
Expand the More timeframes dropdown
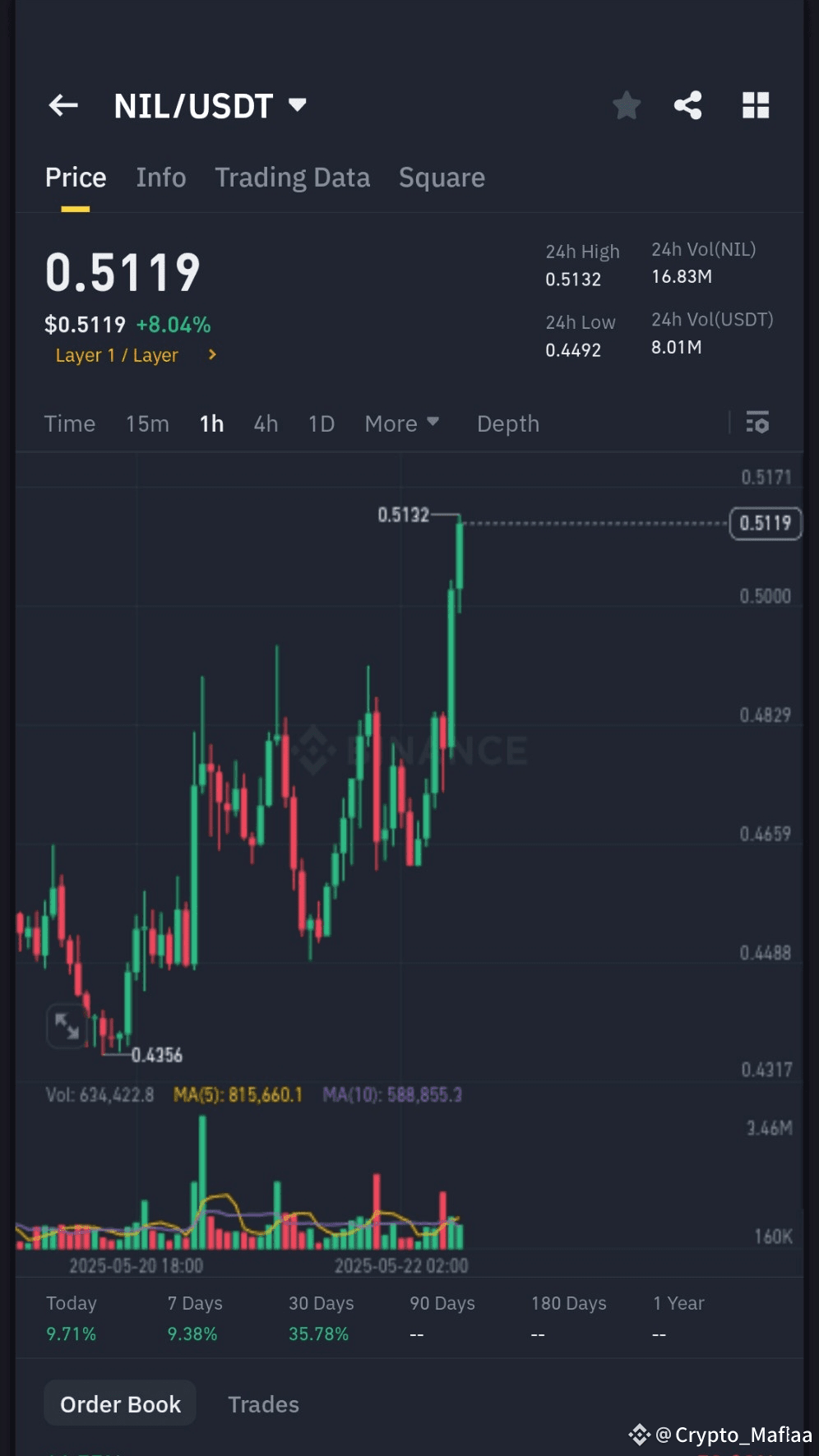tap(402, 423)
